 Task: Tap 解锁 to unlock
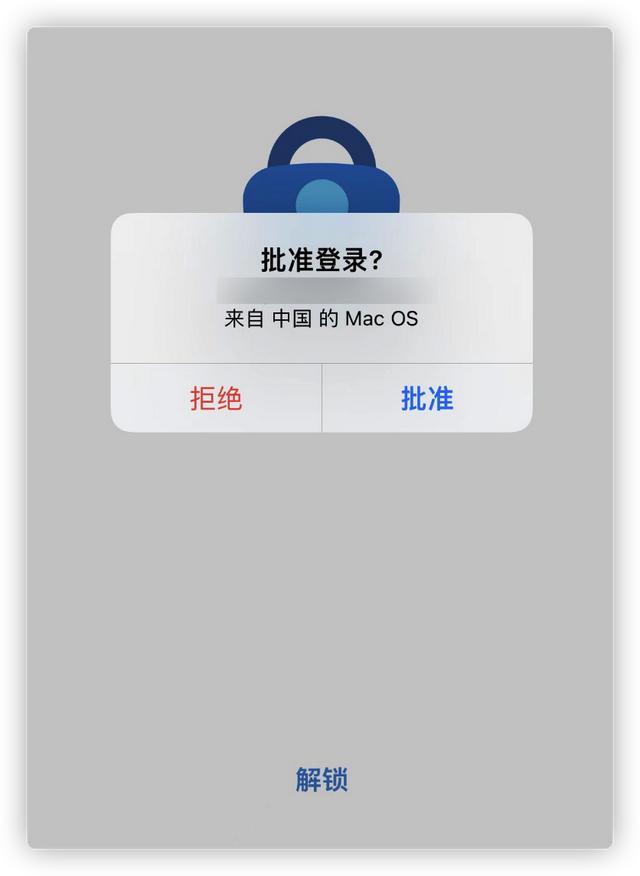point(321,779)
